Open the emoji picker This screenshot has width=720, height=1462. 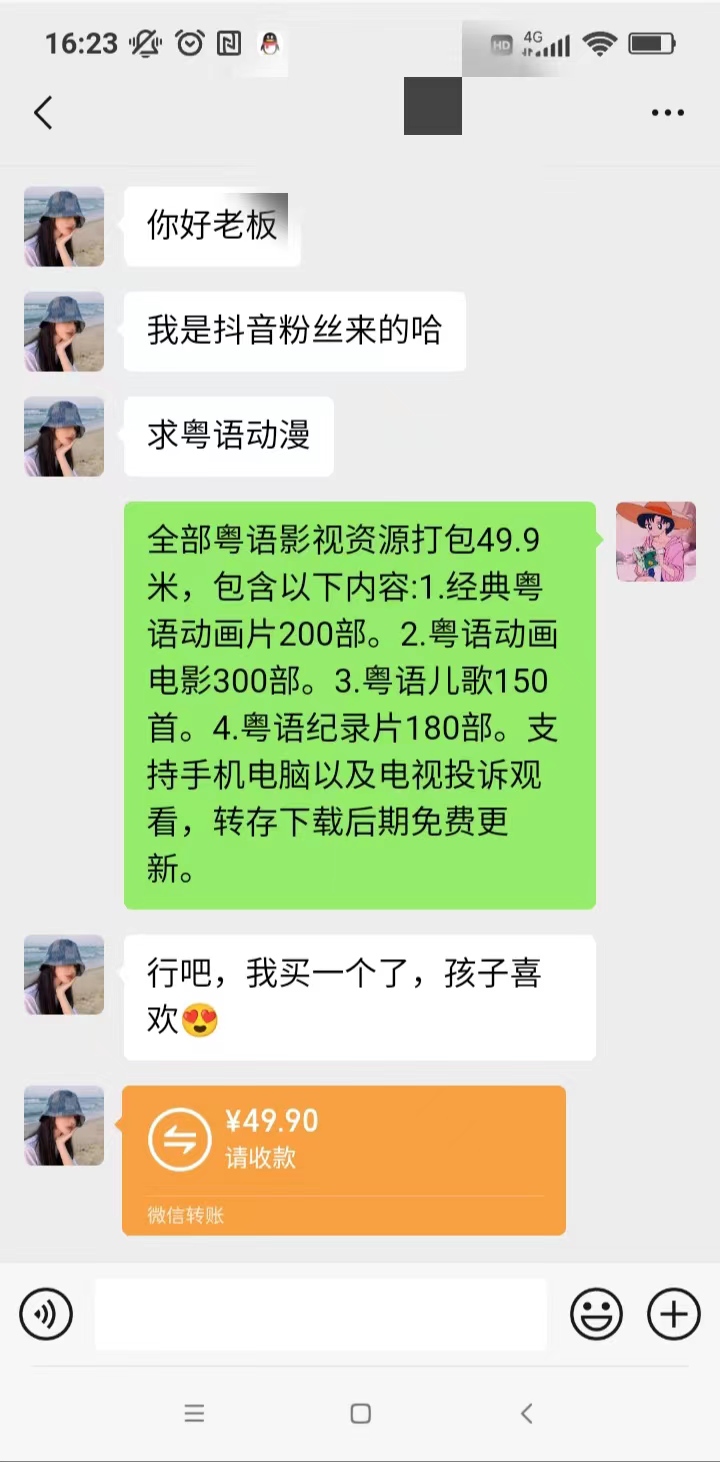pyautogui.click(x=596, y=1314)
